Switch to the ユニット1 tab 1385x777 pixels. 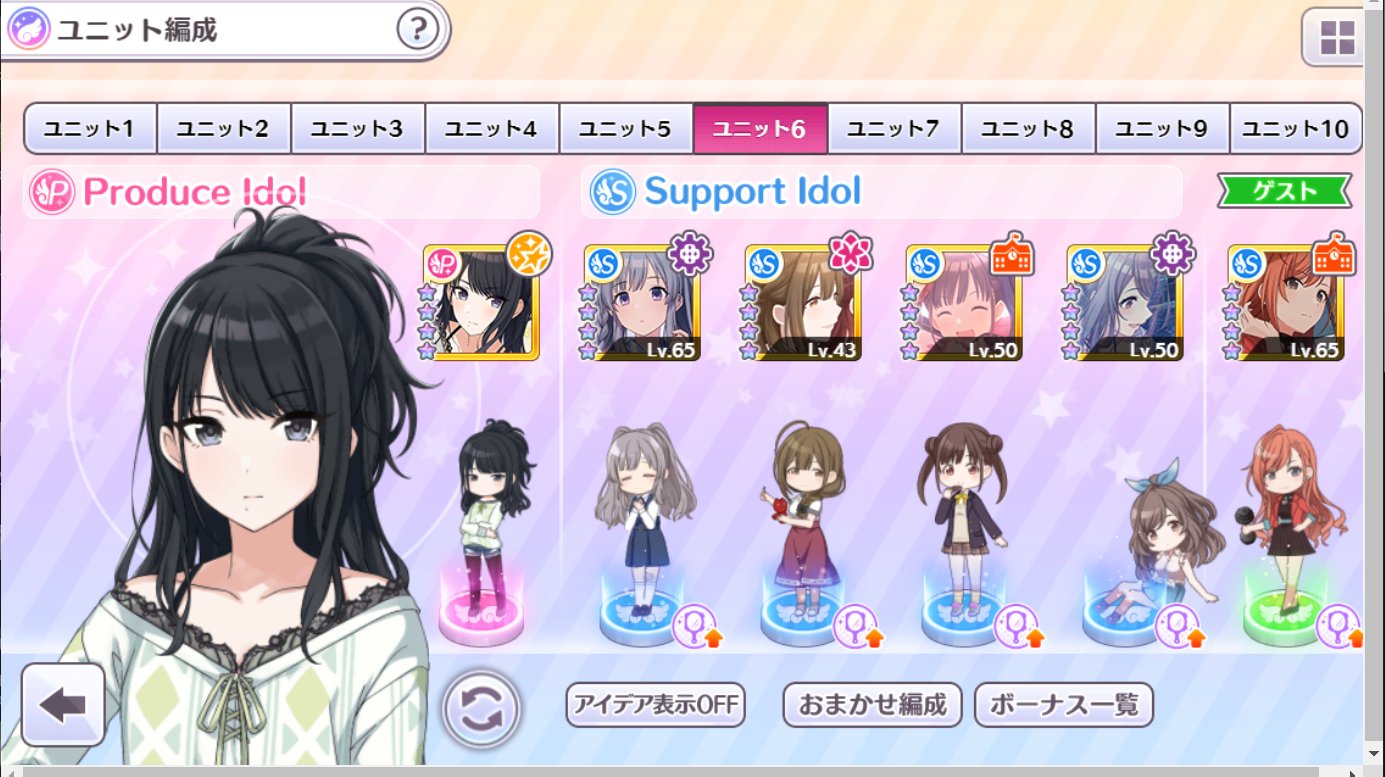pos(90,129)
